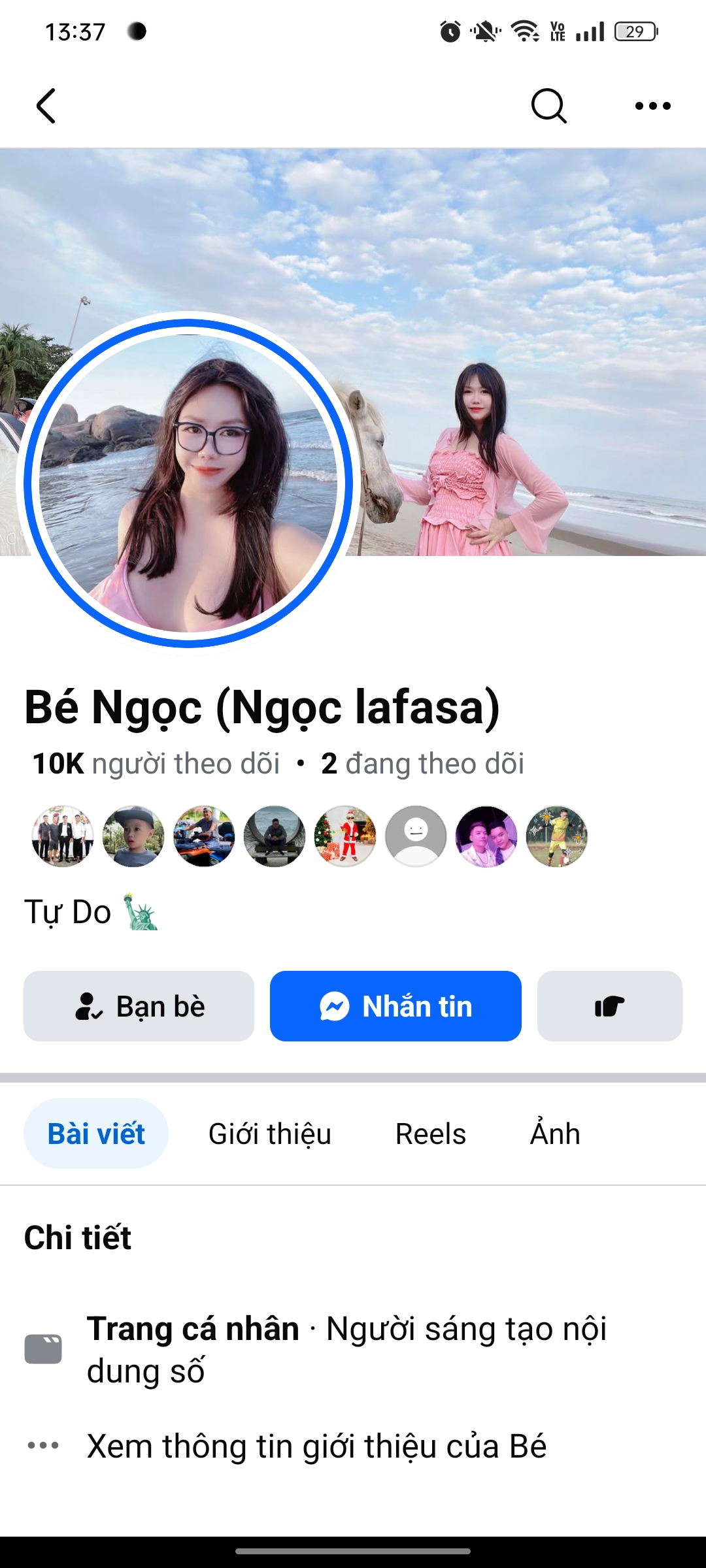Viewport: 706px width, 1568px height.
Task: View the 10K người theo dõi list
Action: pos(156,764)
